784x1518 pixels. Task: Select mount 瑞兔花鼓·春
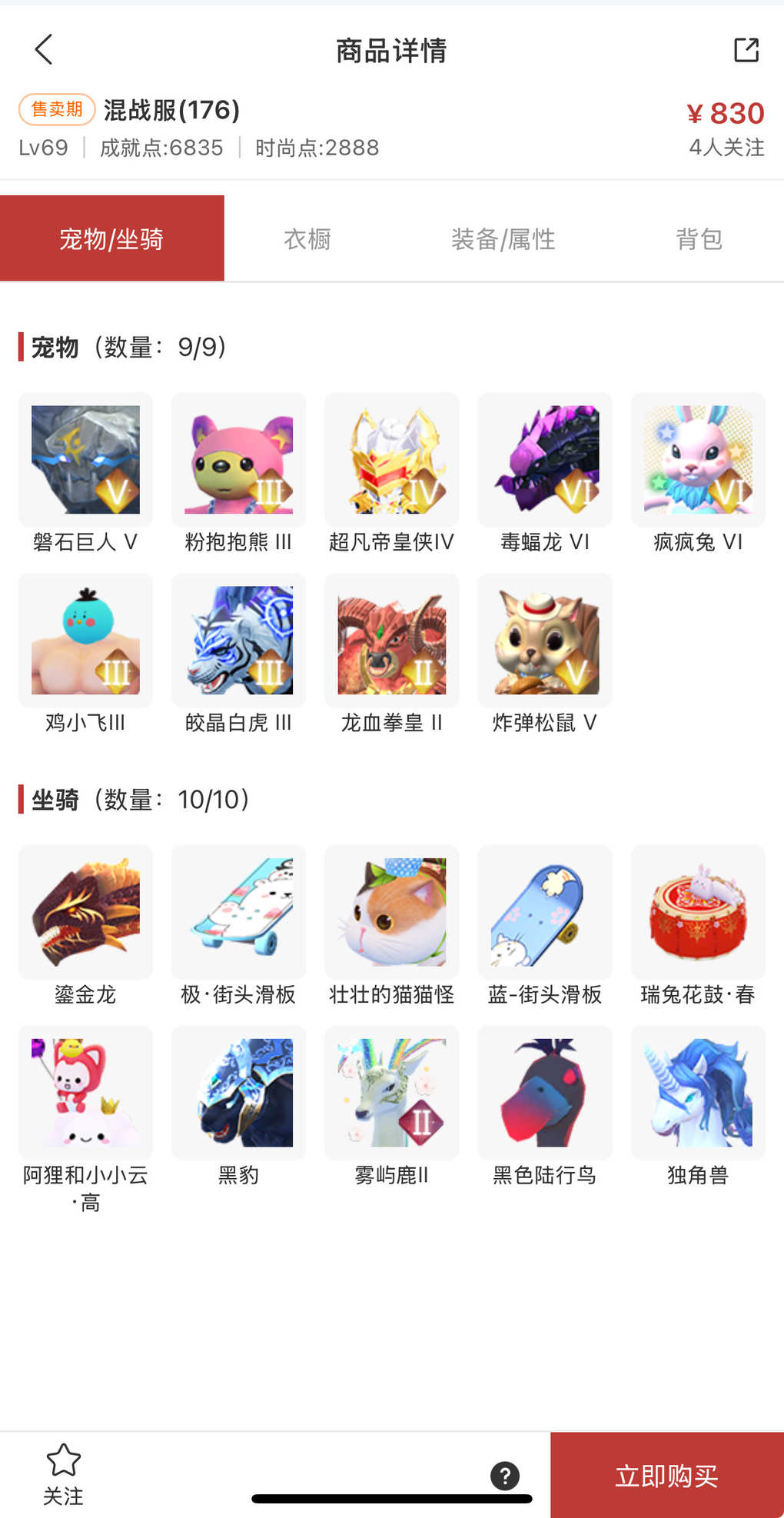[698, 912]
